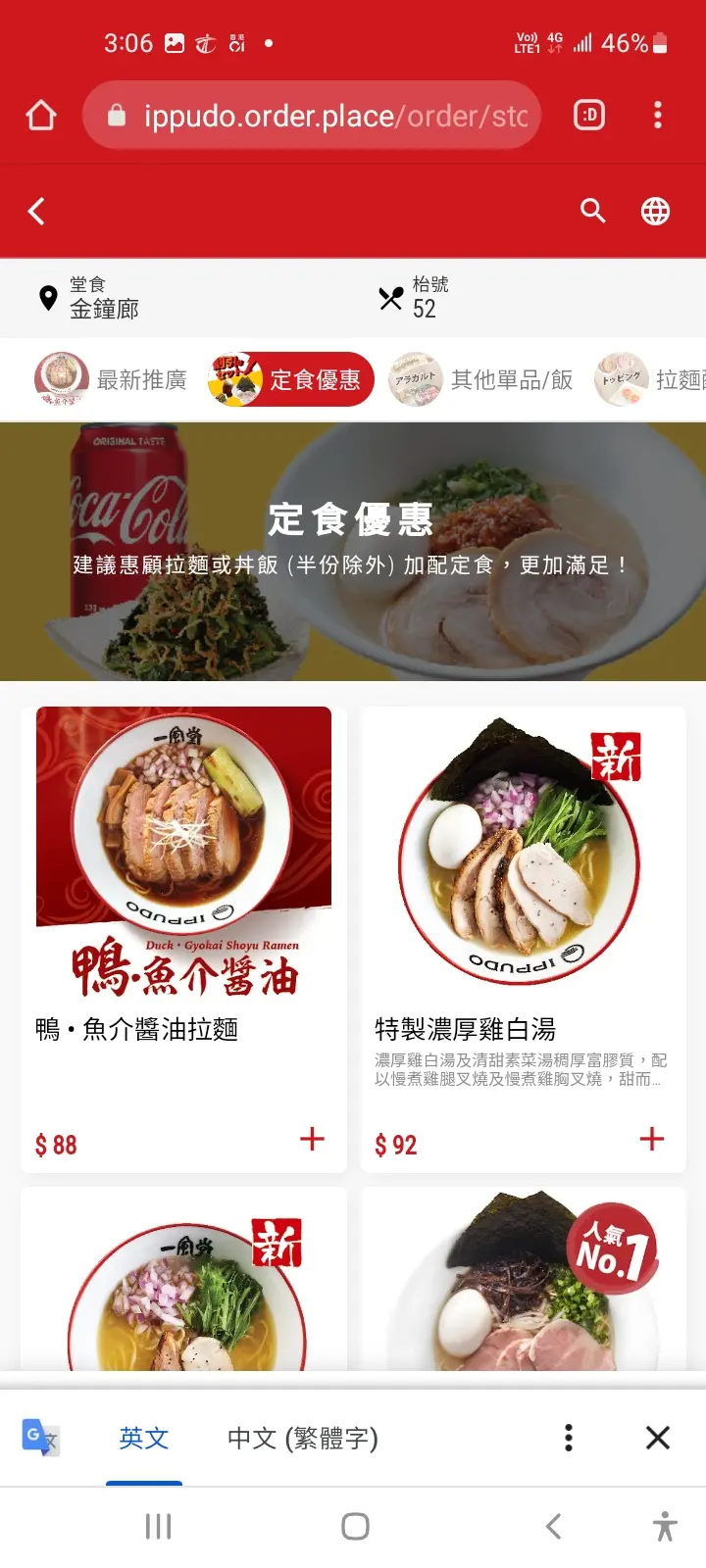Viewport: 706px width, 1568px height.
Task: Open the browser overflow menu
Action: coord(658,116)
